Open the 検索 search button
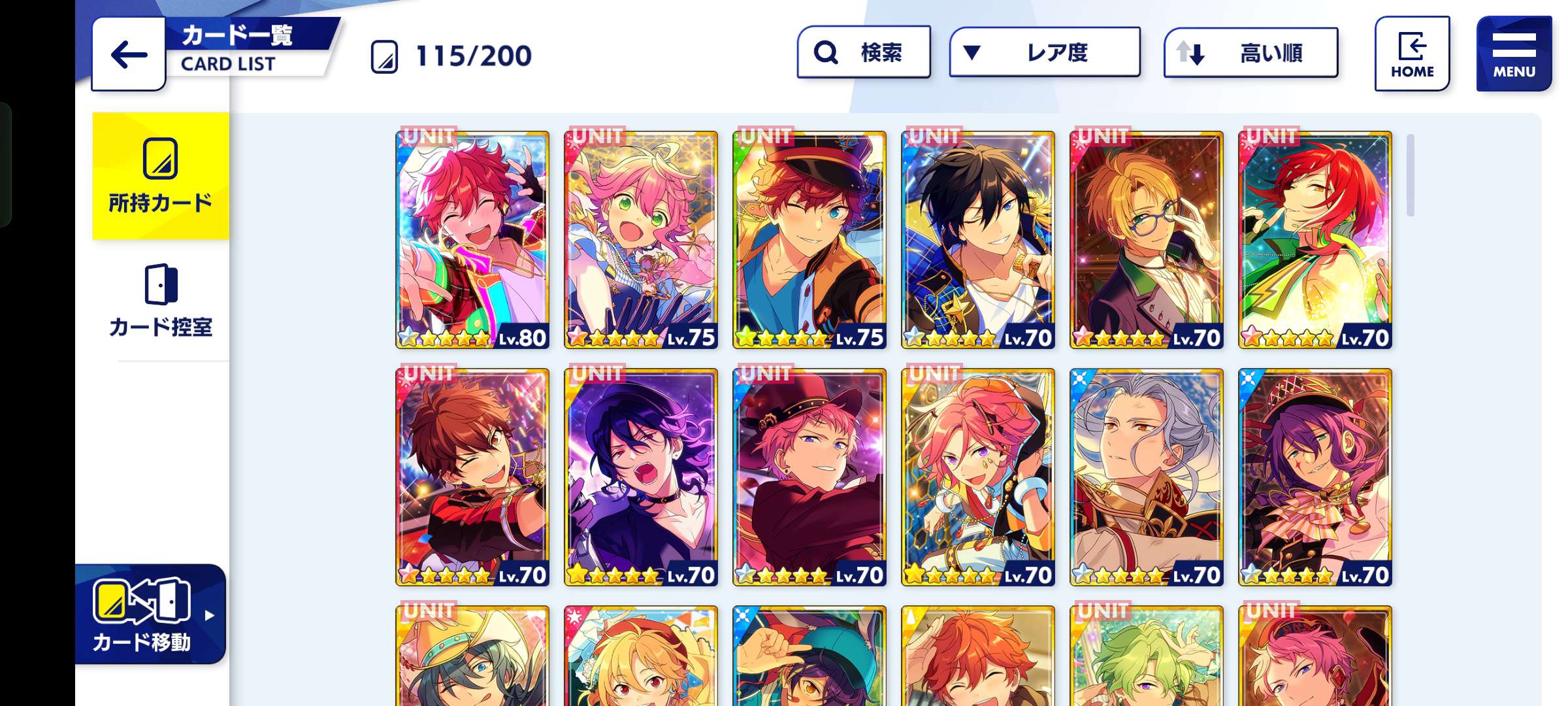Viewport: 1568px width, 706px height. point(864,52)
